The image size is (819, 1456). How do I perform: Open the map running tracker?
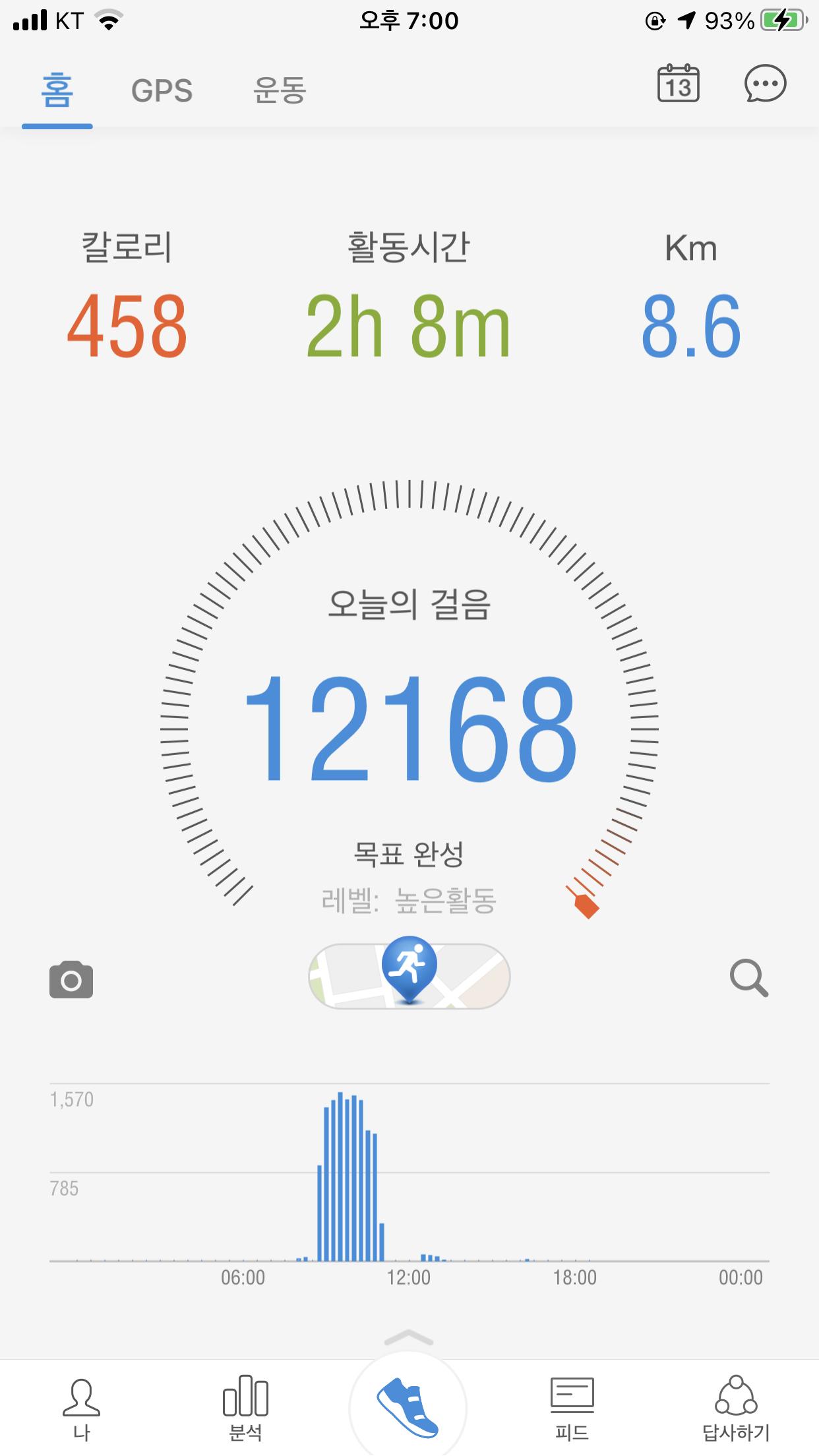409,976
